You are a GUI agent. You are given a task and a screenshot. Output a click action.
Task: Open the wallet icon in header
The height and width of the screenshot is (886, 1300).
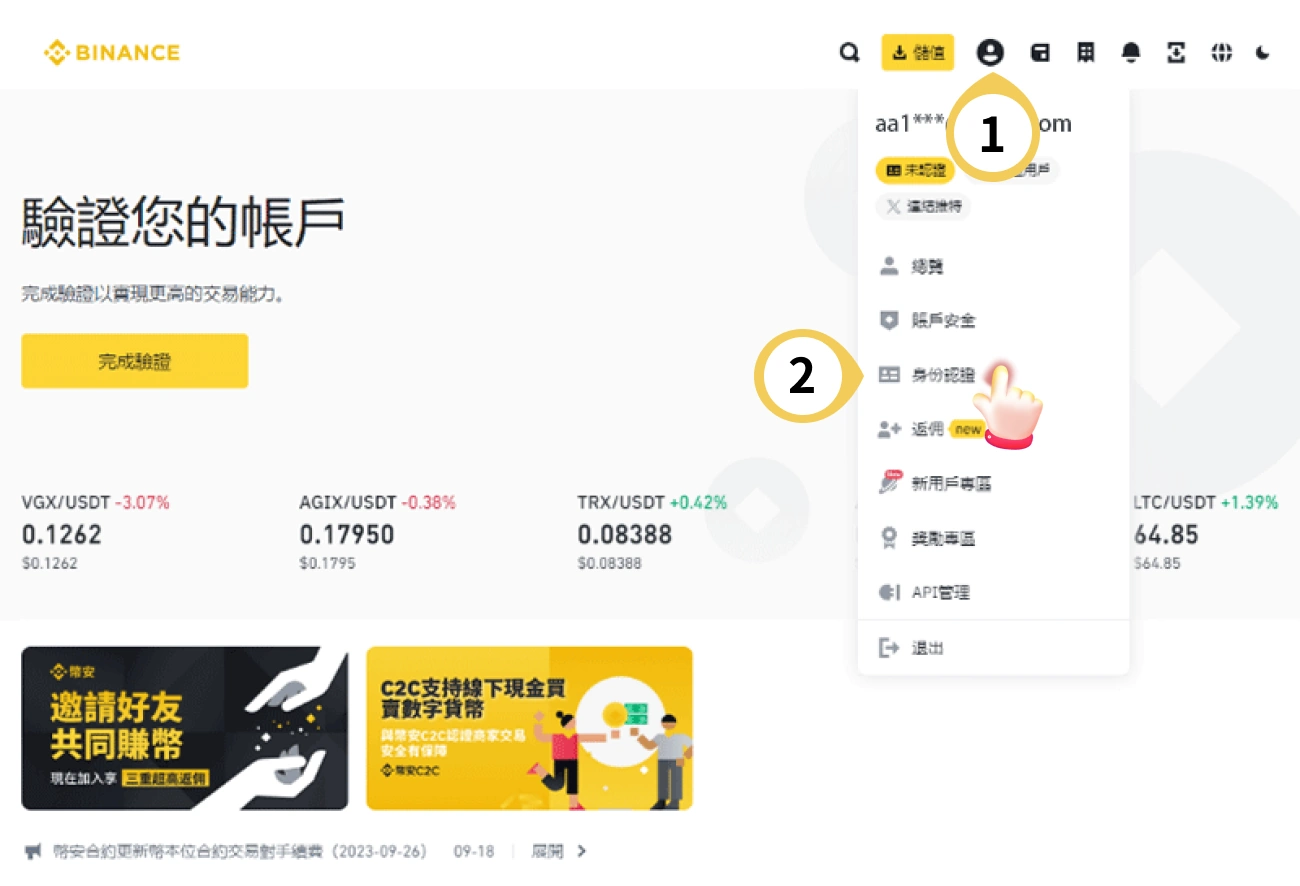point(1040,53)
